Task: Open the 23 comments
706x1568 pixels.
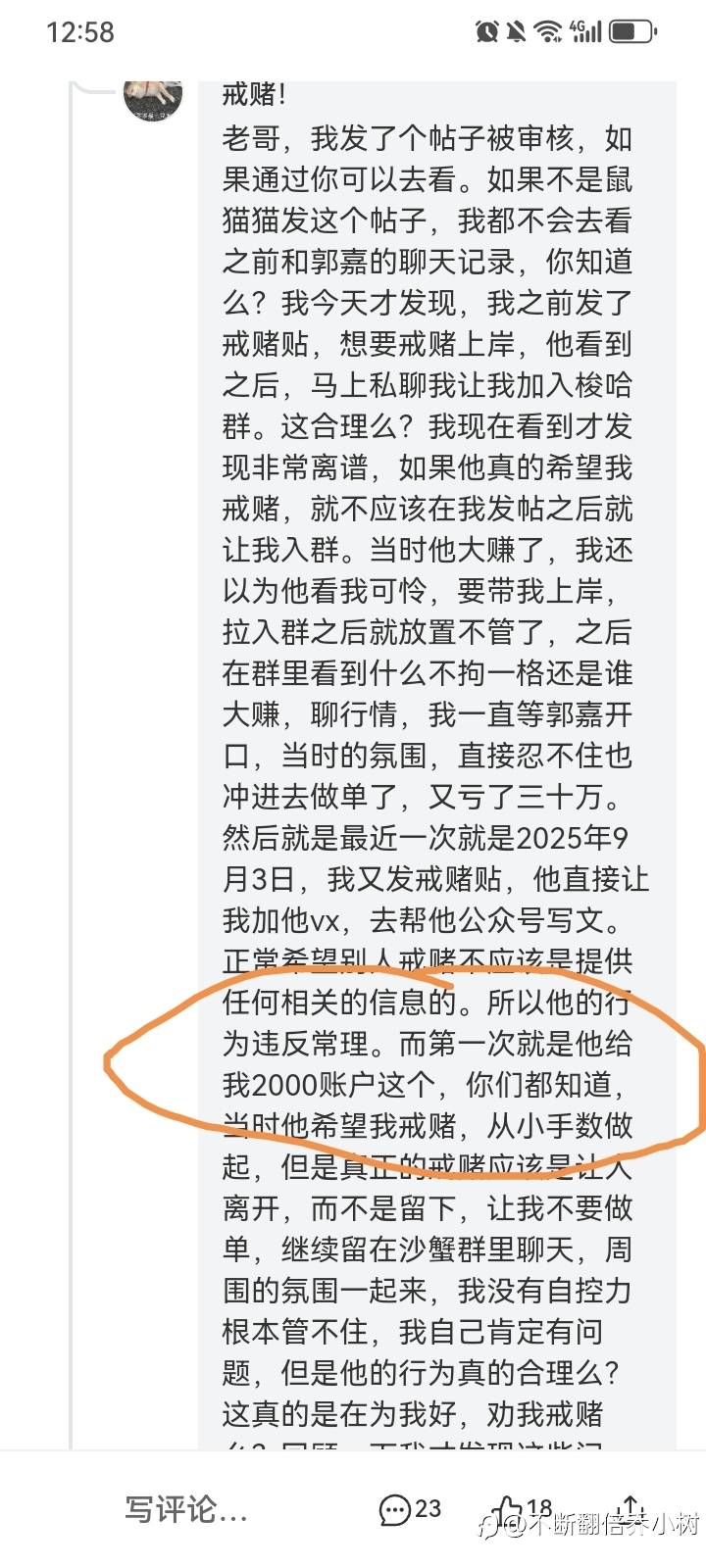Action: click(x=410, y=1510)
